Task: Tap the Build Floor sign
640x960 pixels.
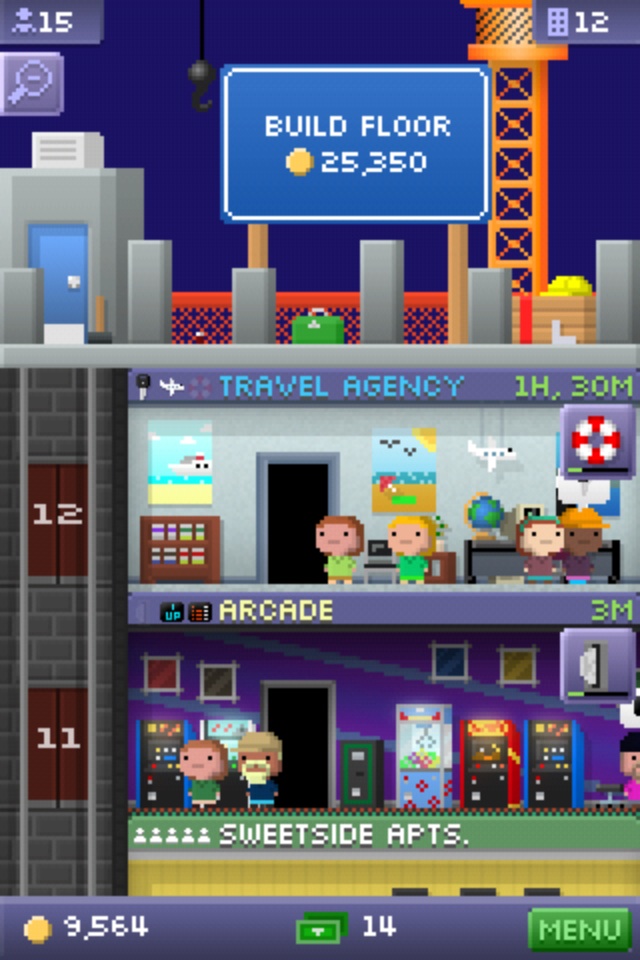Action: coord(356,143)
